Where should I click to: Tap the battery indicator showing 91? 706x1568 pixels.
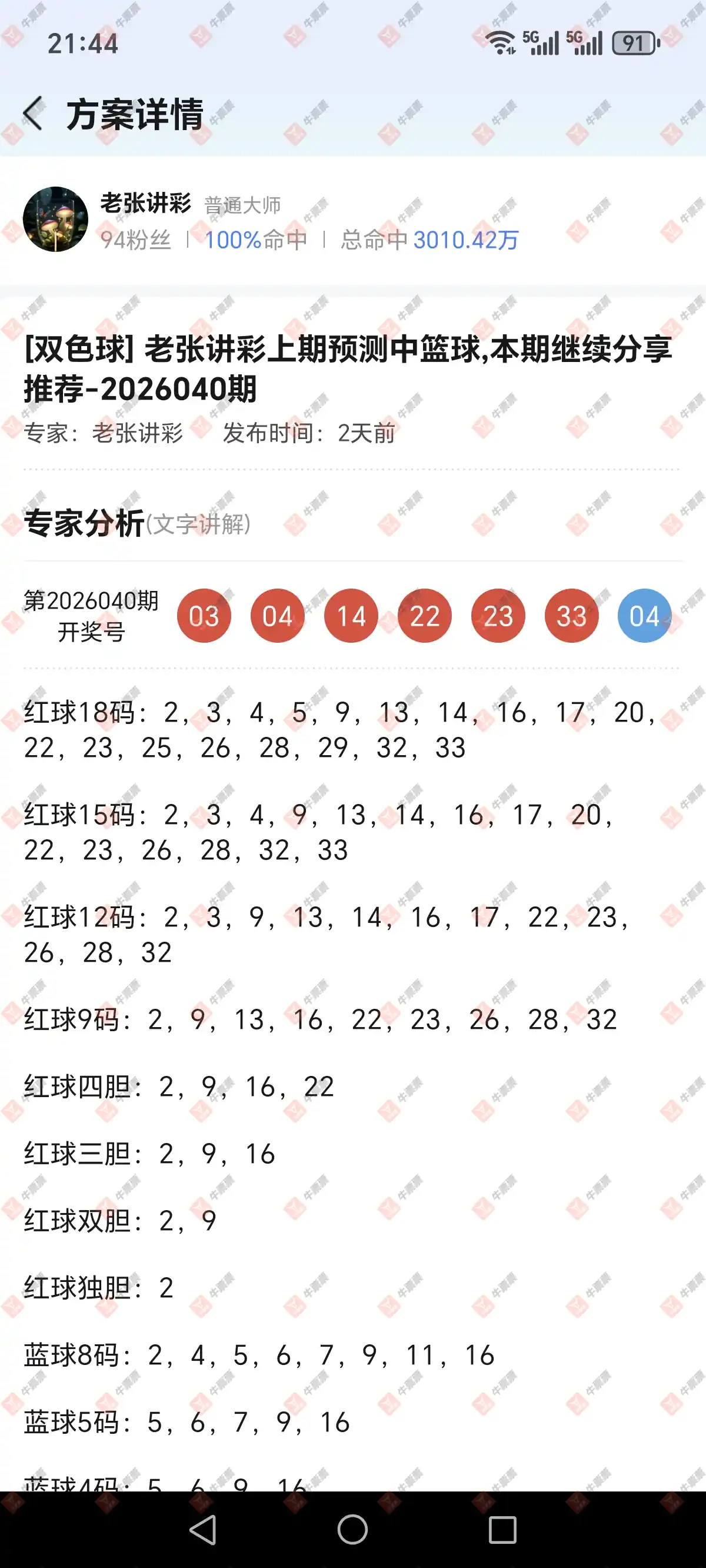635,42
